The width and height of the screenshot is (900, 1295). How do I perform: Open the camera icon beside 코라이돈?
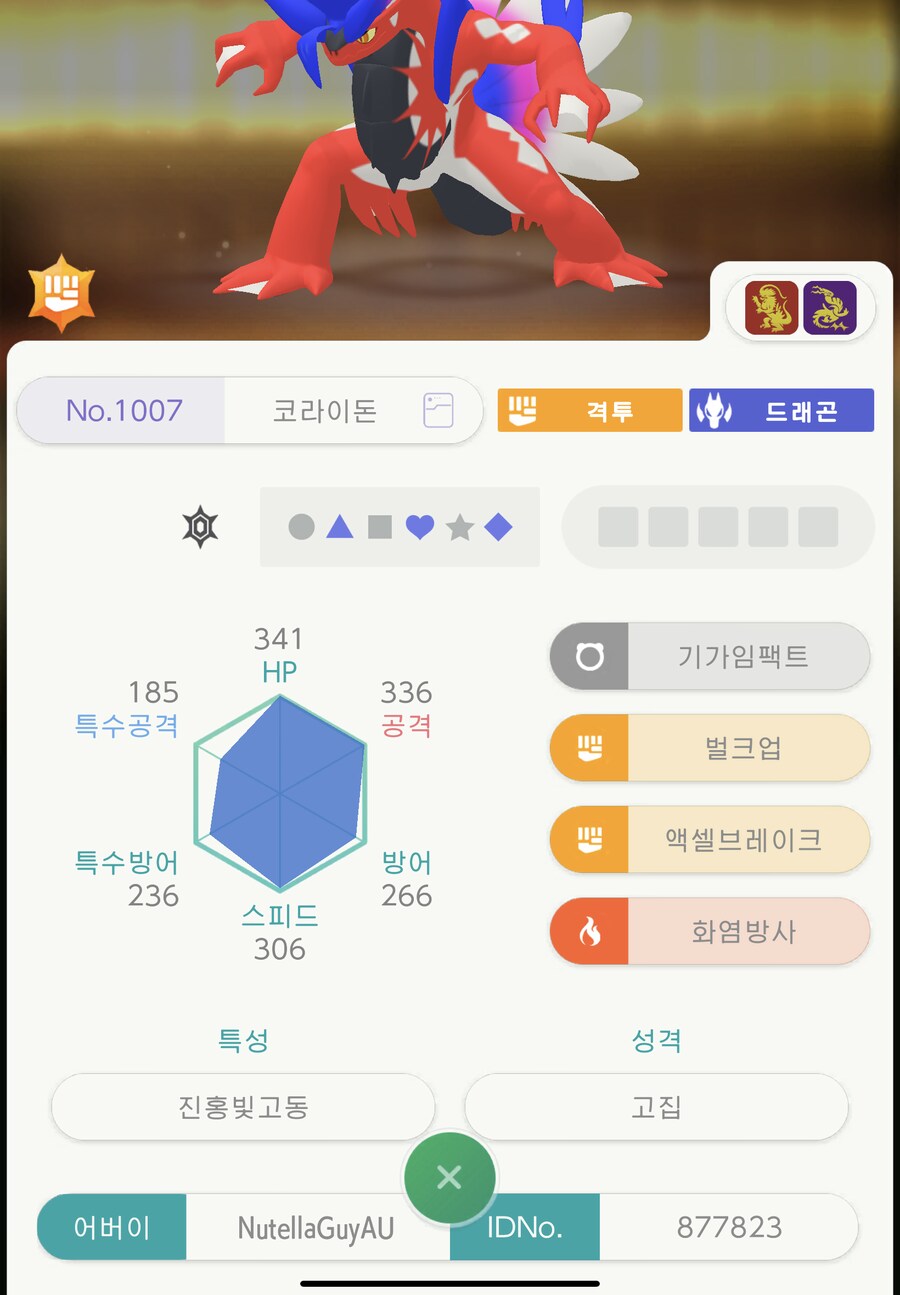[x=438, y=410]
